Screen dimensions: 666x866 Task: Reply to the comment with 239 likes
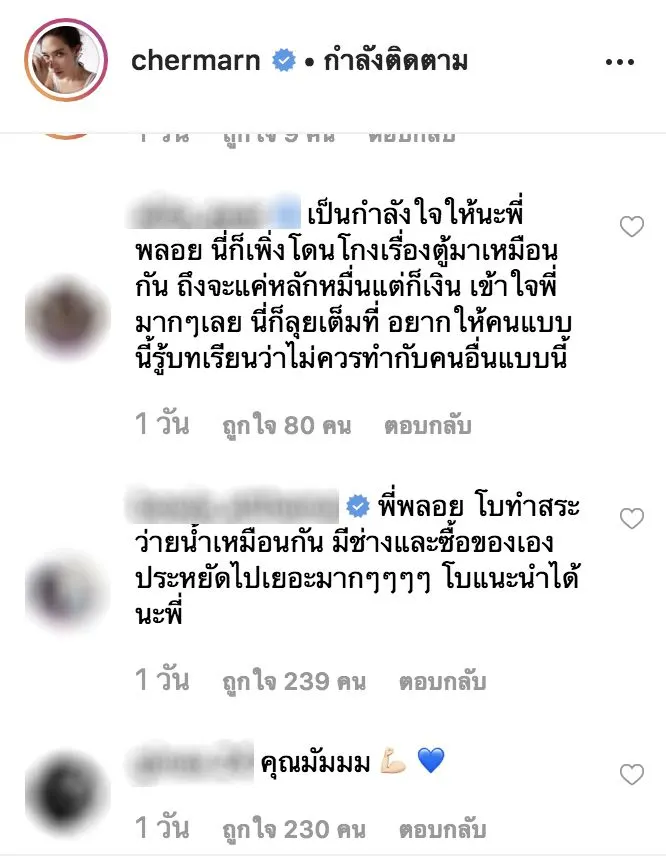[443, 682]
